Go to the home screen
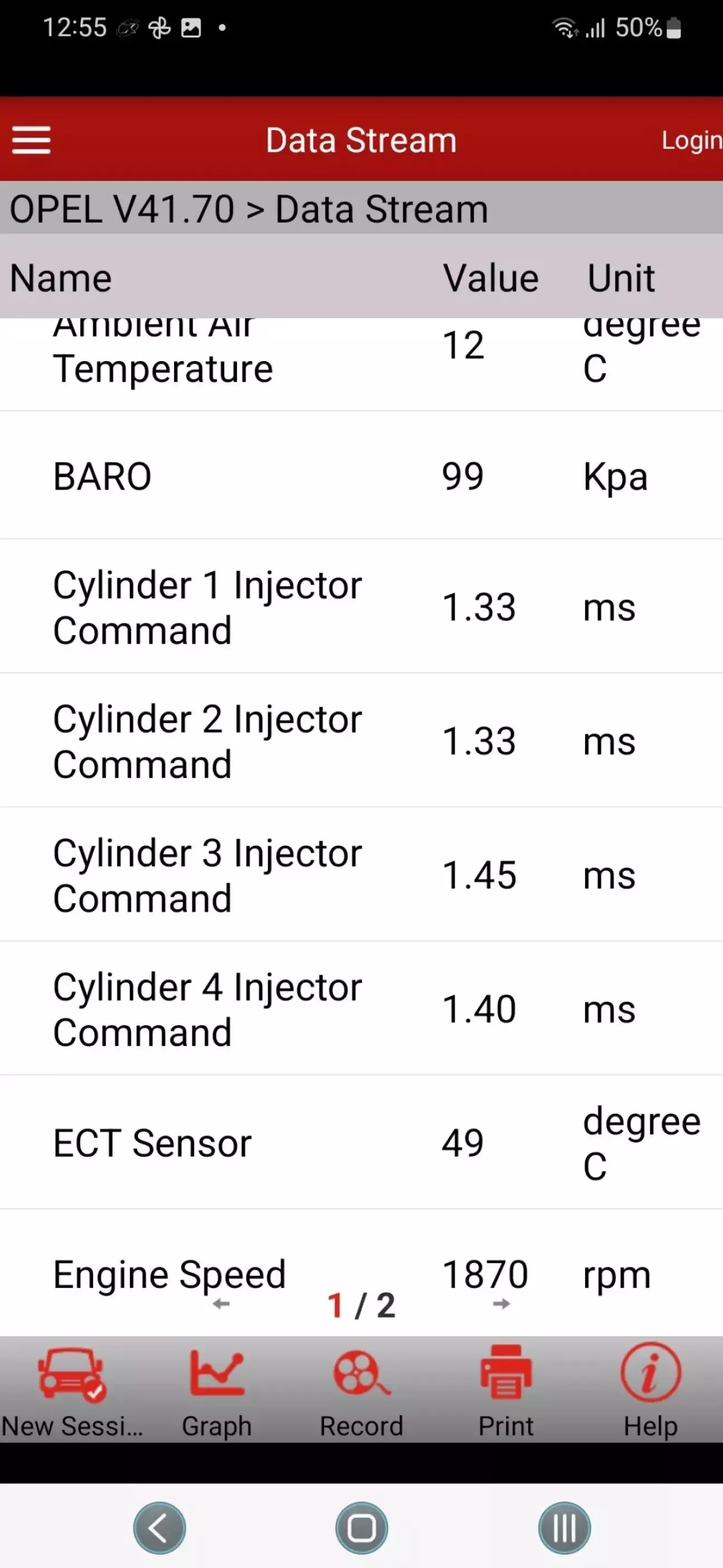This screenshot has height=1568, width=723. tap(361, 1528)
